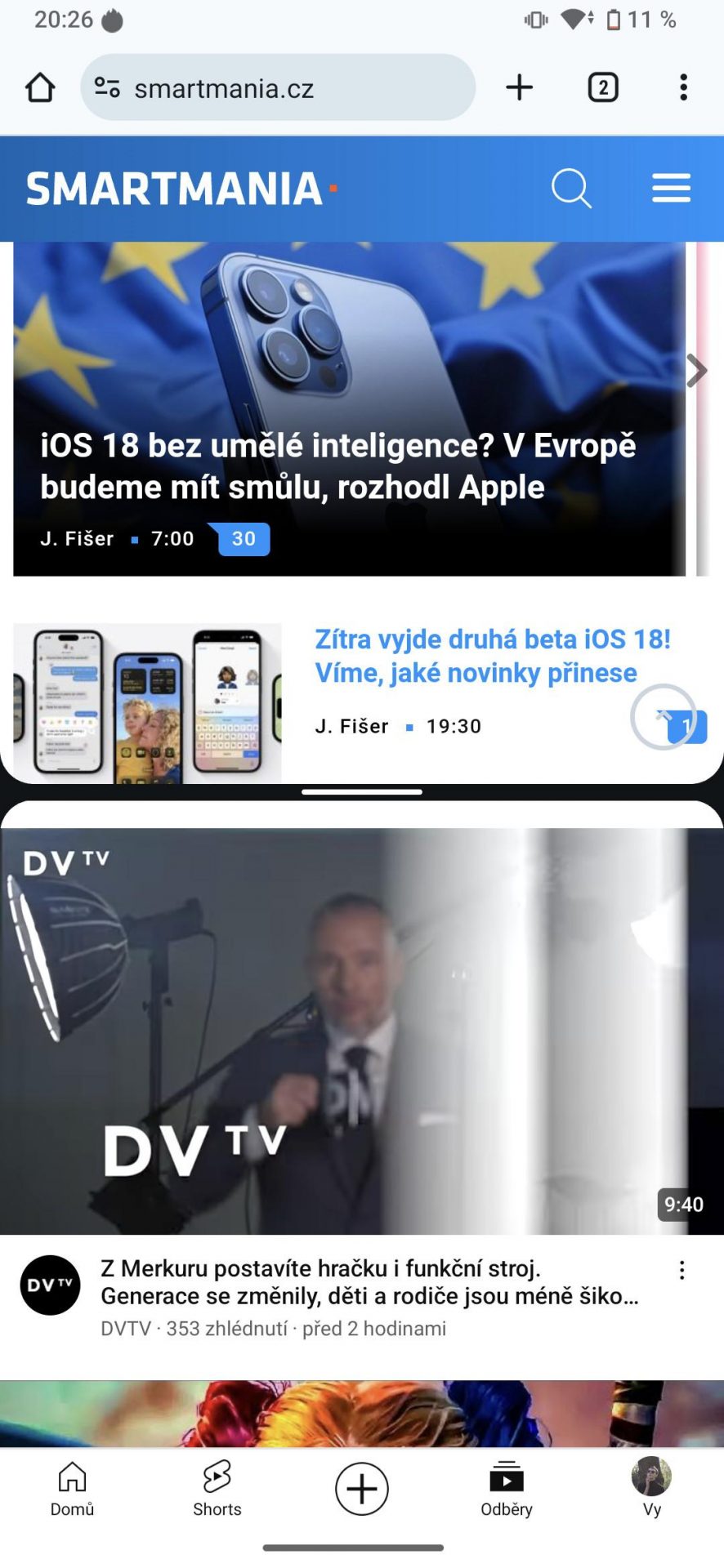
Task: Tap the split-screen divider handle
Action: [362, 791]
